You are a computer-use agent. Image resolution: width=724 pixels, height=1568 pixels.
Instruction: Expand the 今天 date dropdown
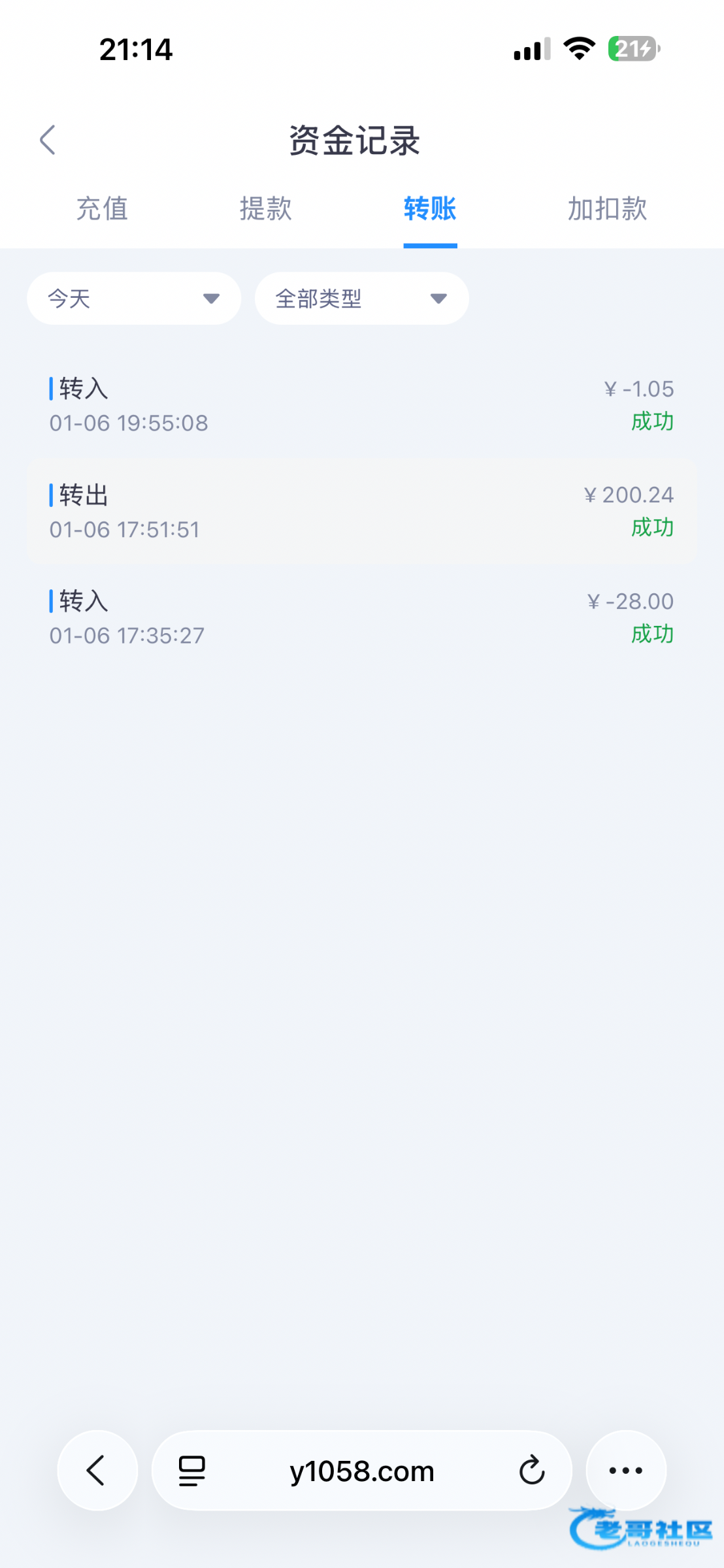(134, 299)
